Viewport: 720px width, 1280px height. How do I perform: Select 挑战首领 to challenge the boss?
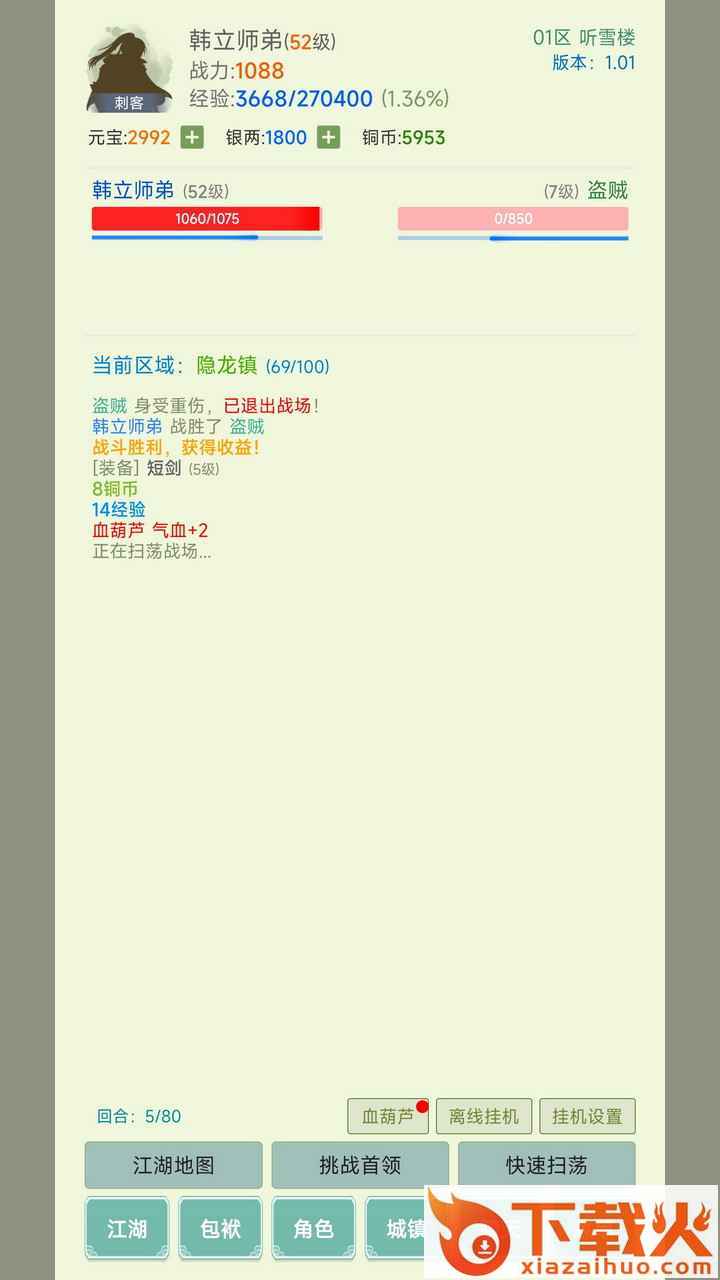[x=360, y=1165]
